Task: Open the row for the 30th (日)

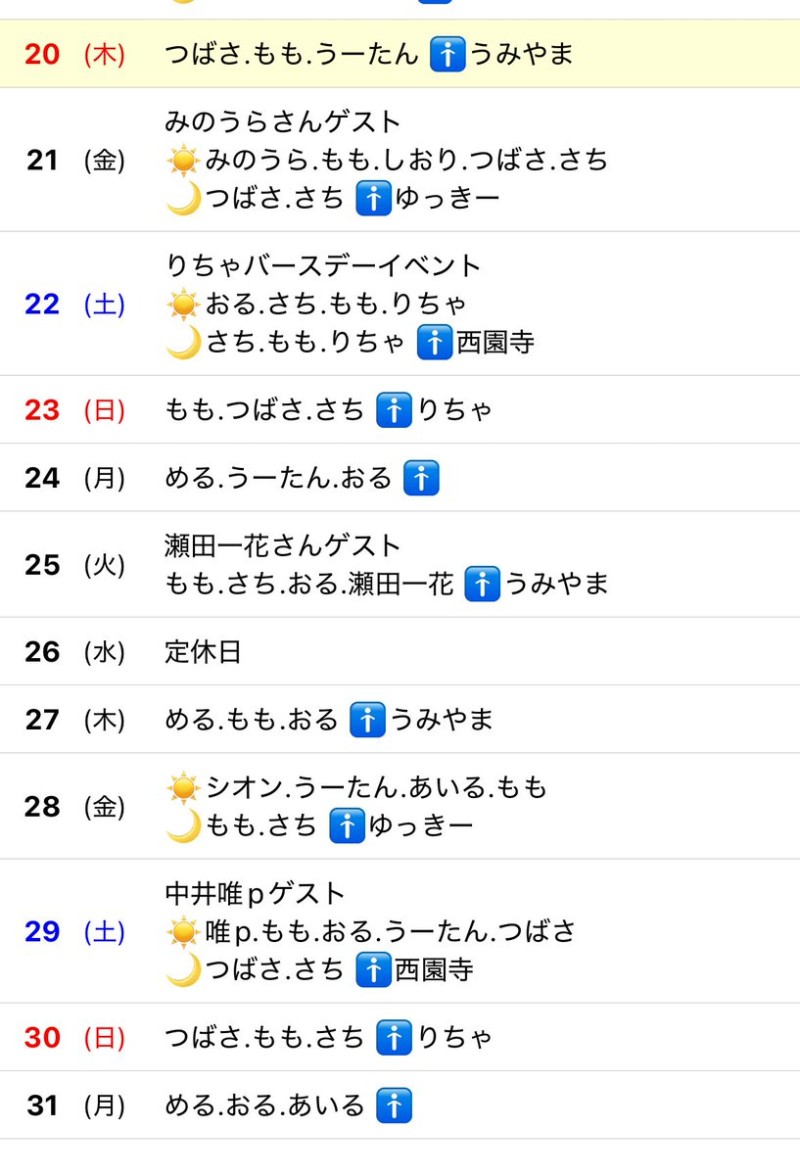Action: pyautogui.click(x=400, y=1038)
